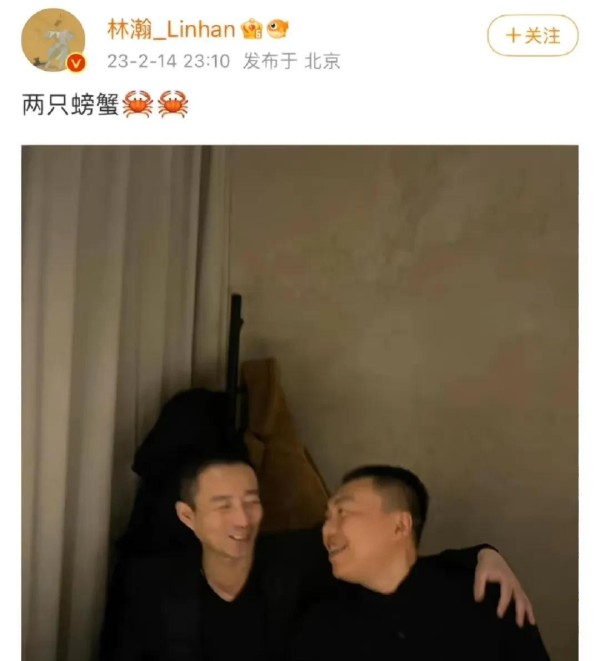Open the 林瀚_Linhan username link
Viewport: 600px width, 661px height.
coord(171,28)
